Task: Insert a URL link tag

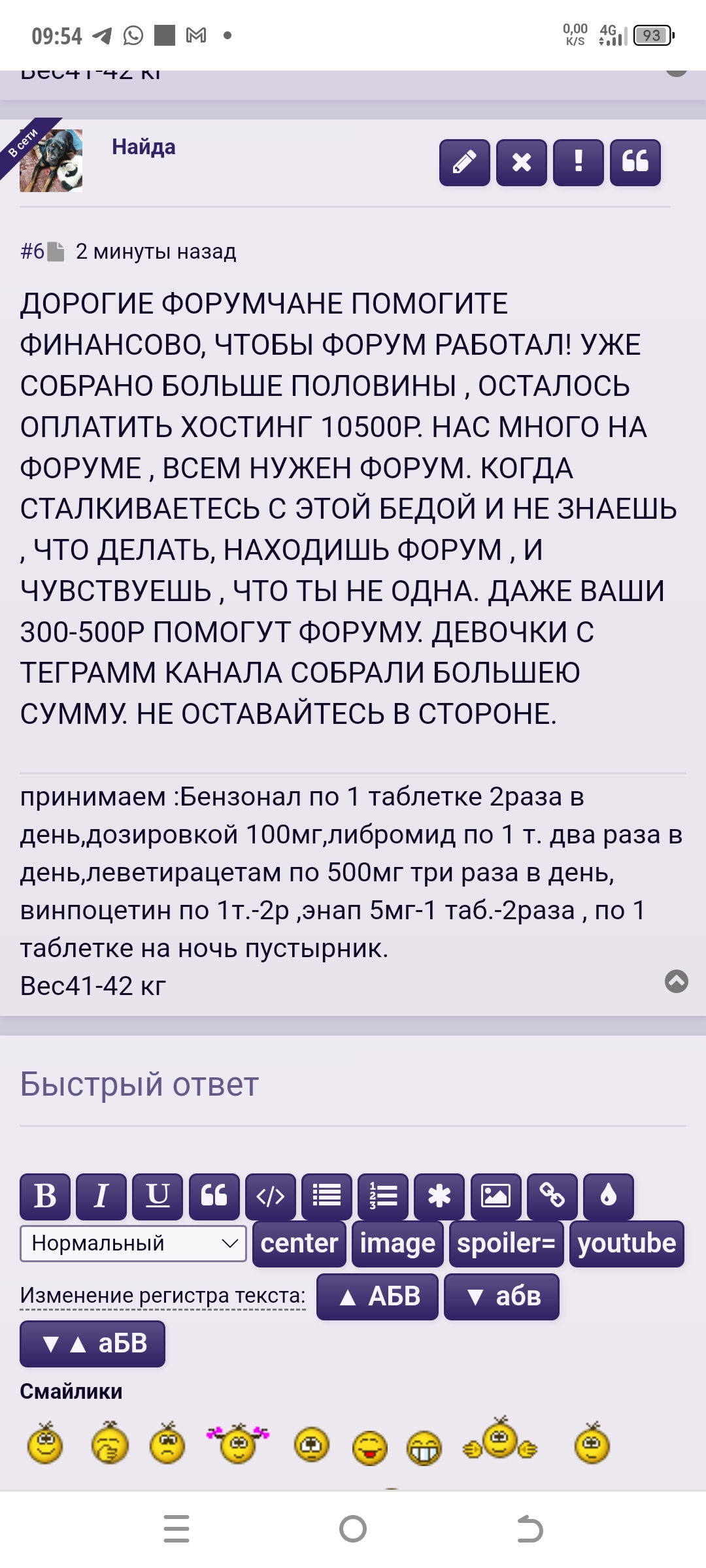Action: click(552, 1197)
